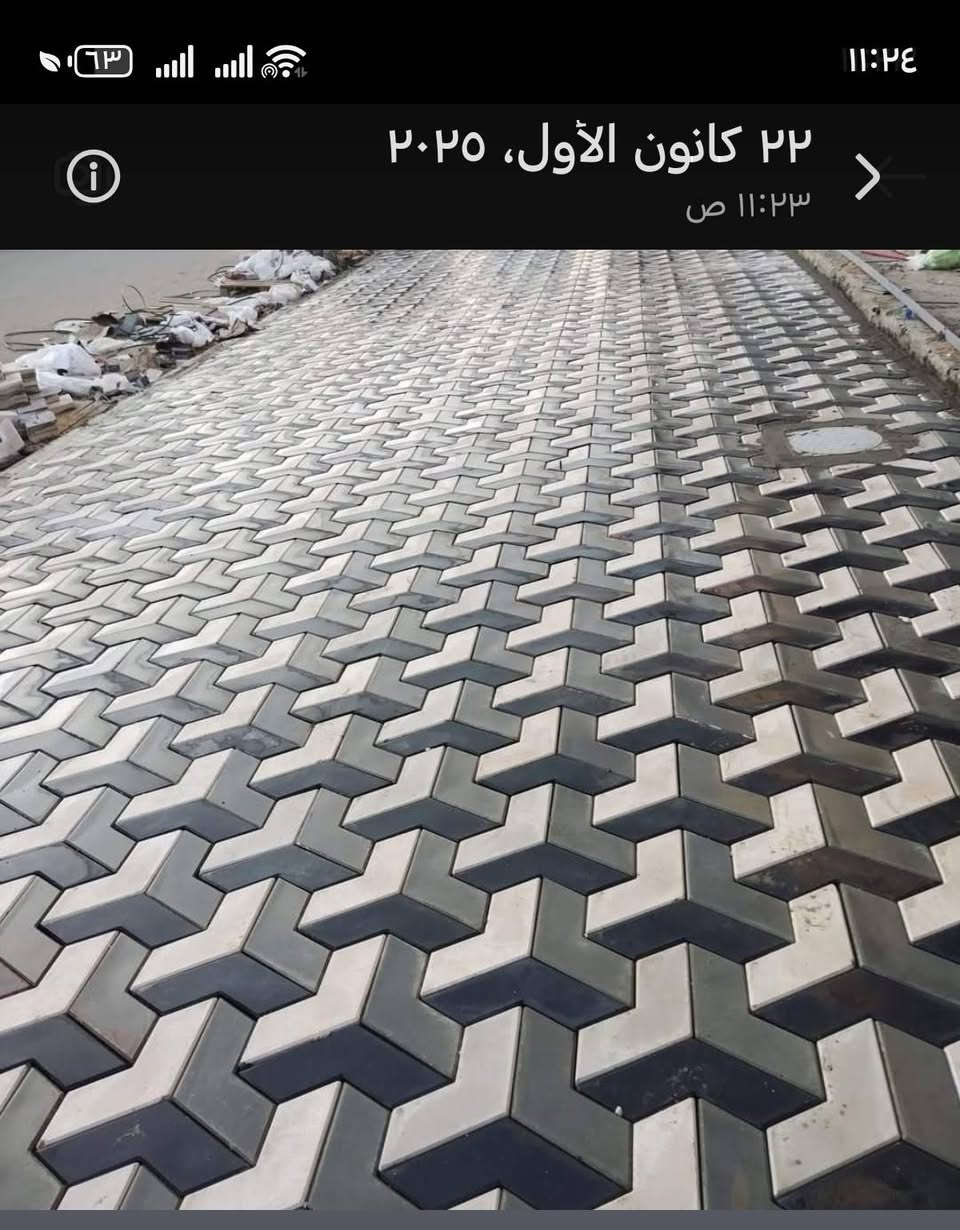The image size is (960, 1230).
Task: Tap the circled info symbol in the header
Action: [x=91, y=176]
